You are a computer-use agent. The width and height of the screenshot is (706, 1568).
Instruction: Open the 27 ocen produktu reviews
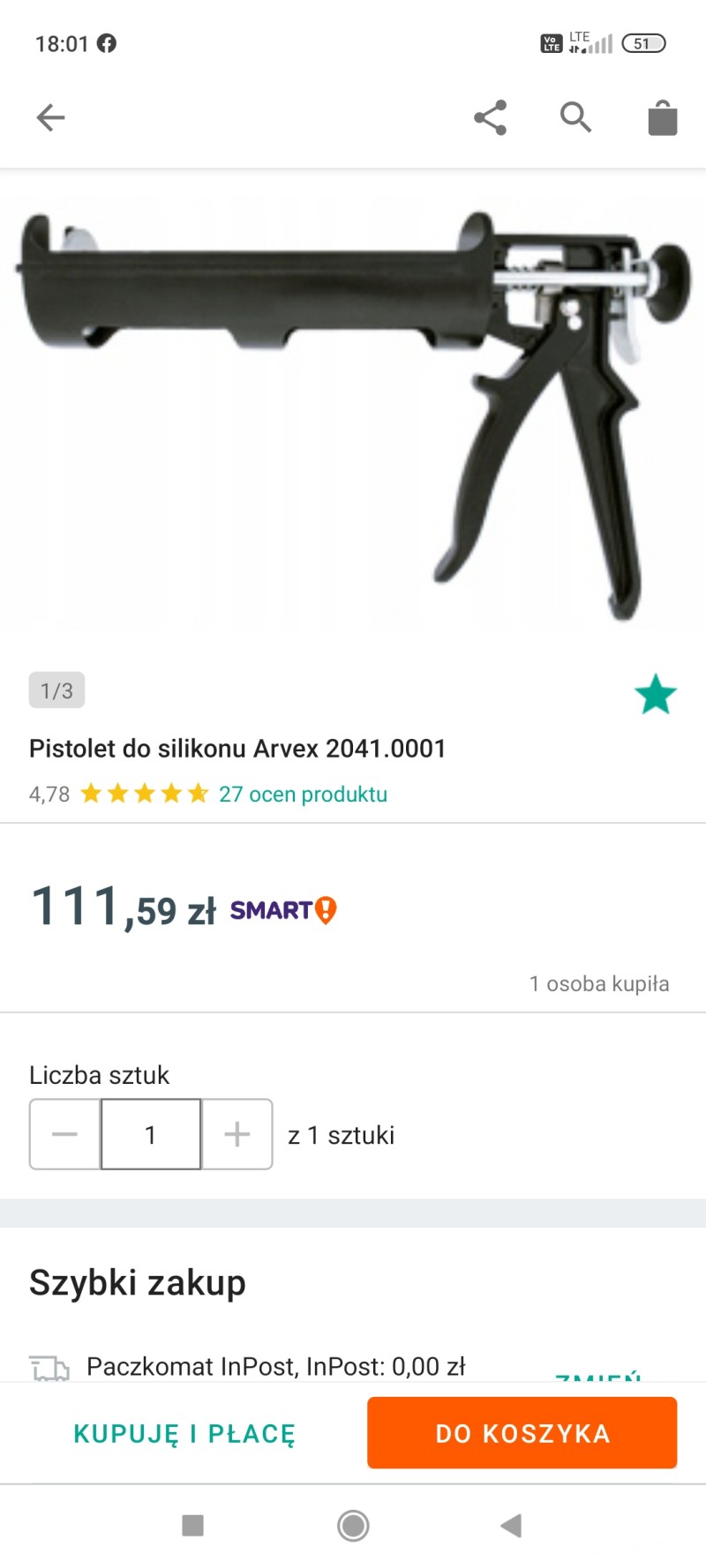tap(303, 794)
